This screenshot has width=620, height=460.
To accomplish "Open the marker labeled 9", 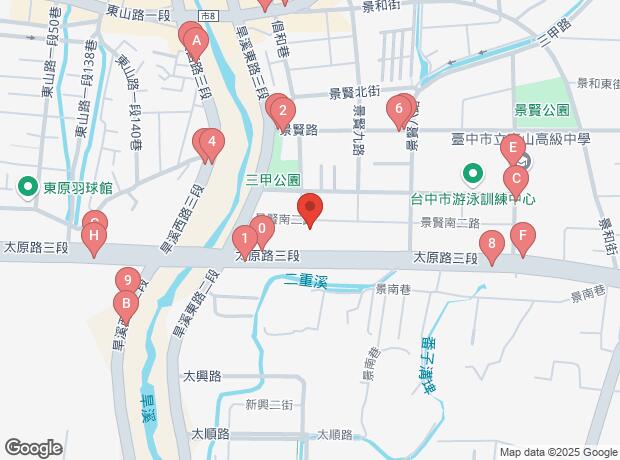I will click(127, 279).
